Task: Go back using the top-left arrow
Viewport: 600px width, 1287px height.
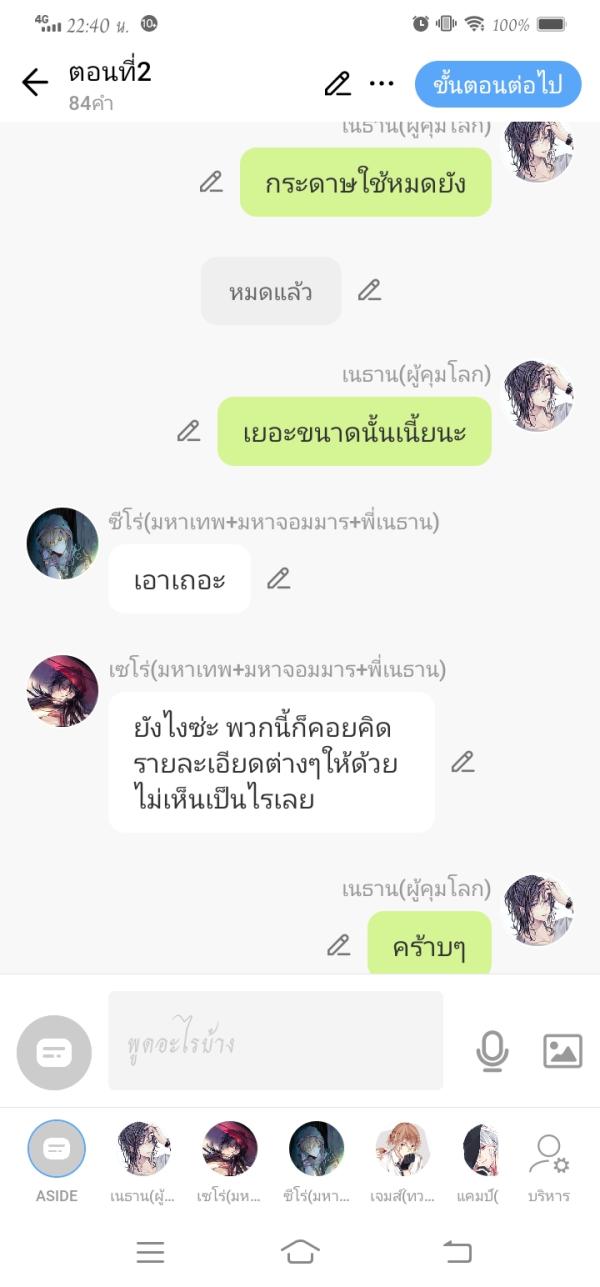Action: pos(35,83)
